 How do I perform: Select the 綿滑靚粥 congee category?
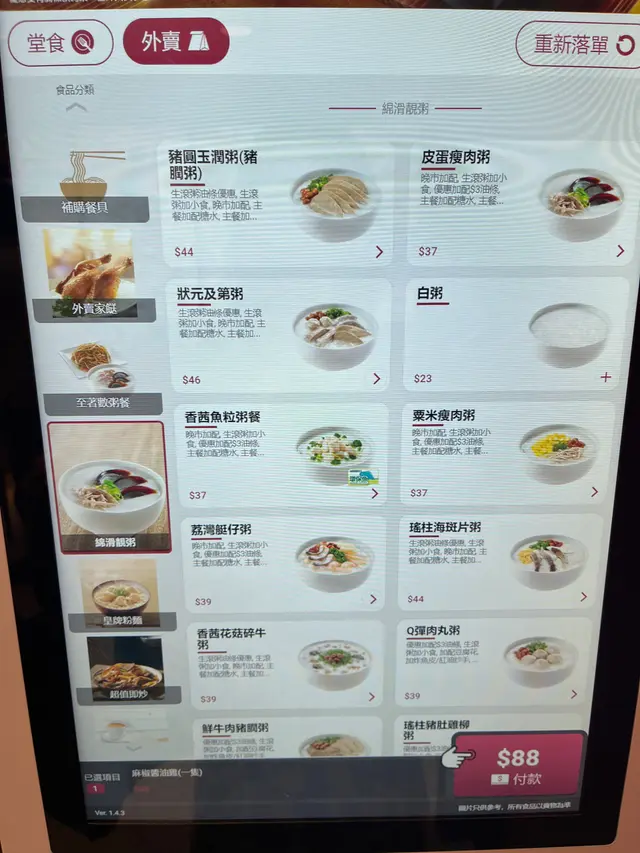[x=108, y=487]
